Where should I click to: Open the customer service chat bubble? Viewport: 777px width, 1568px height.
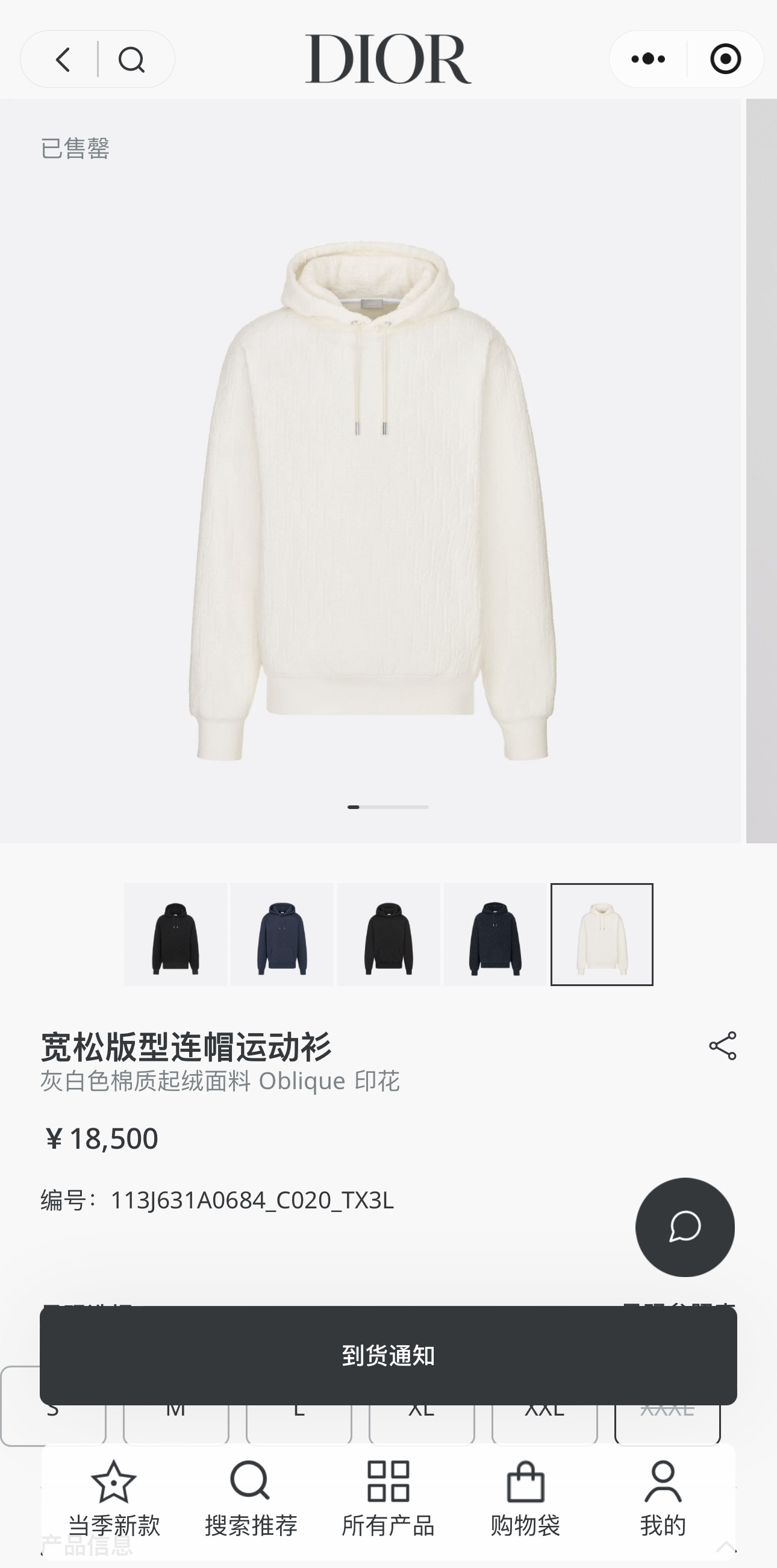click(x=684, y=1226)
